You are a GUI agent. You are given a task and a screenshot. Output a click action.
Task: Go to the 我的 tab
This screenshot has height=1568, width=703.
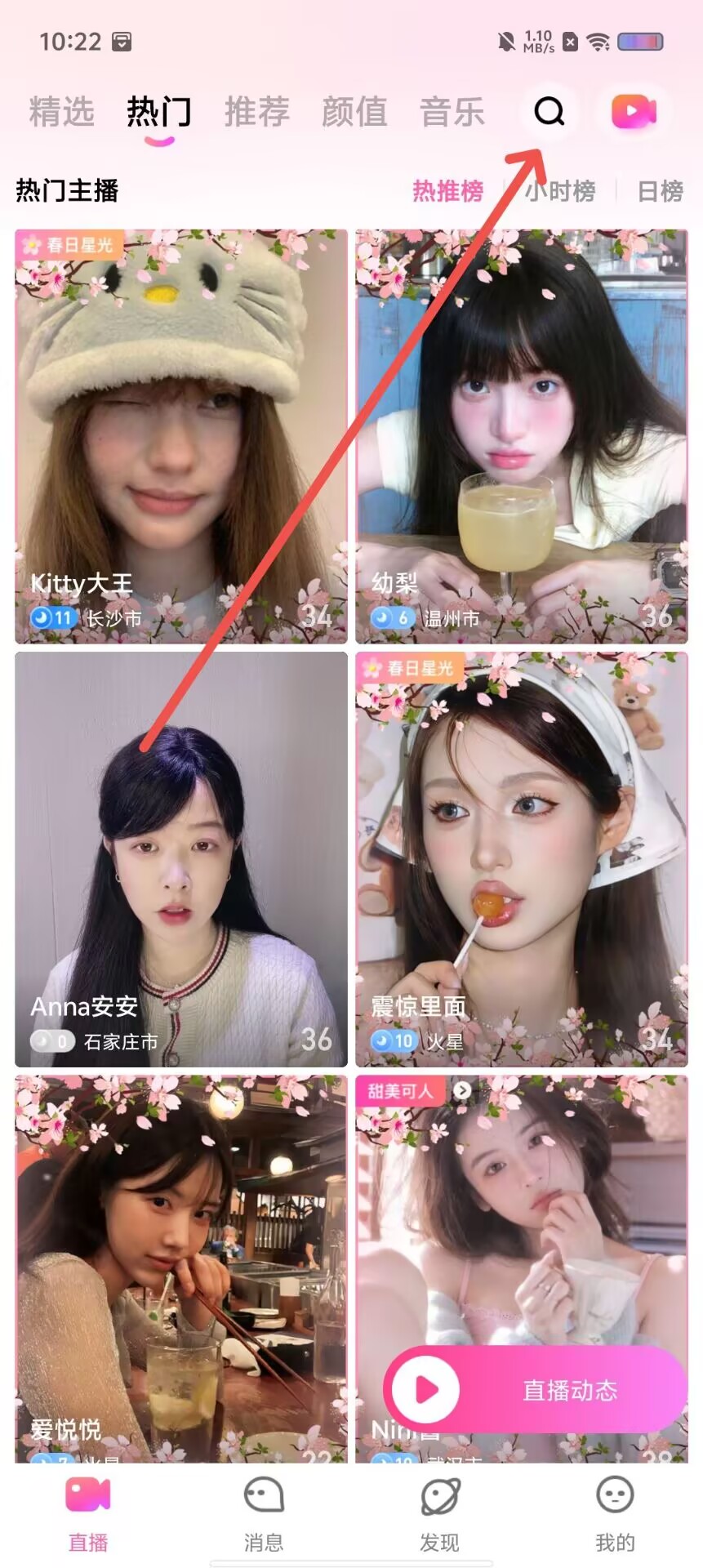(615, 1515)
